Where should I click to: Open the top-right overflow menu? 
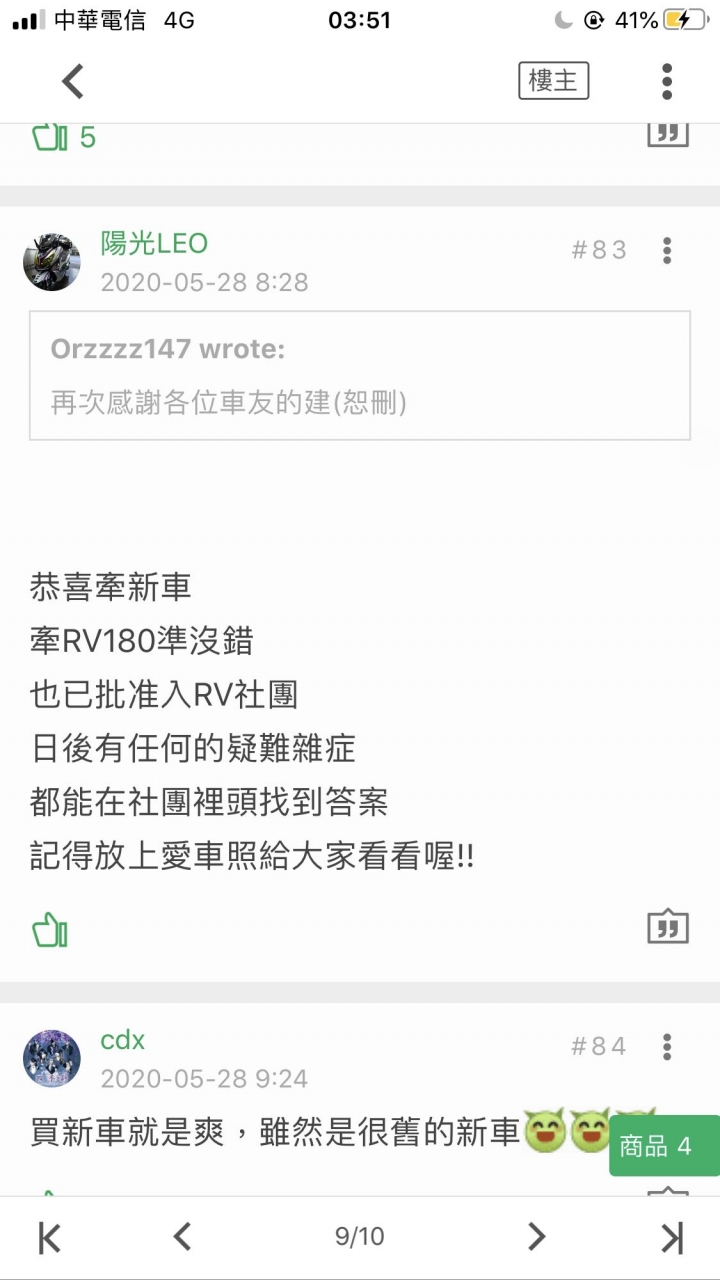(x=667, y=81)
